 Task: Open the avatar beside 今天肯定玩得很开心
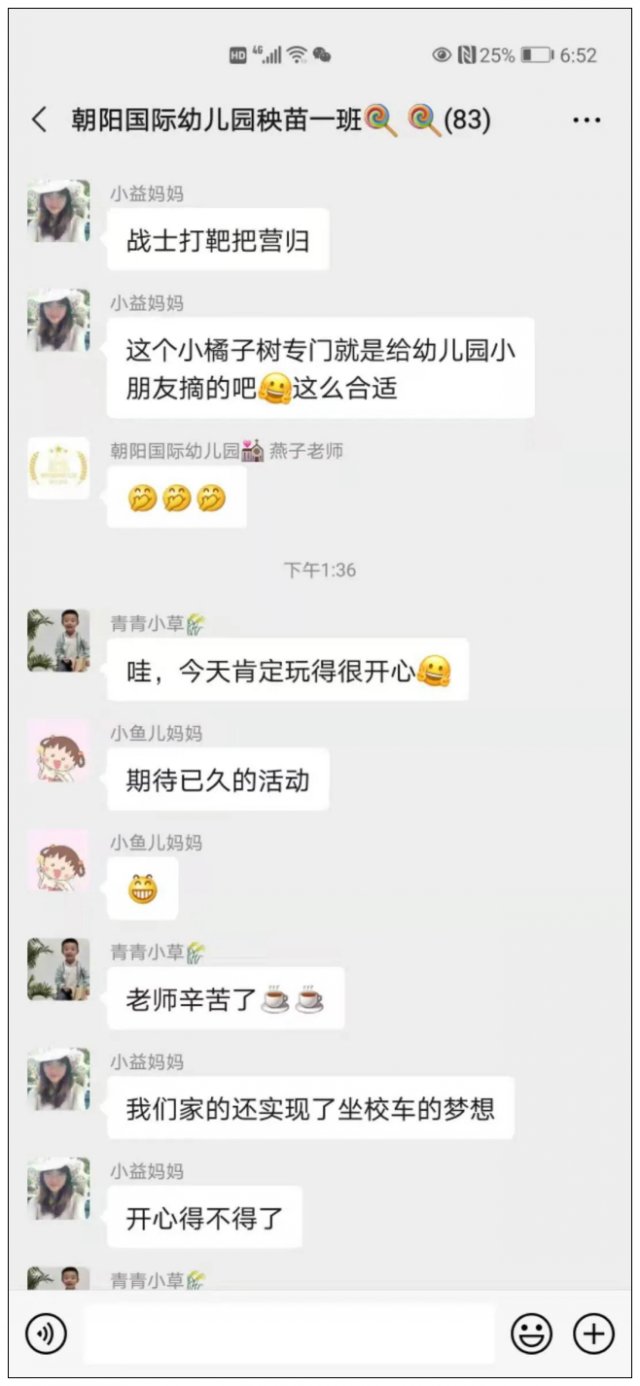58,640
